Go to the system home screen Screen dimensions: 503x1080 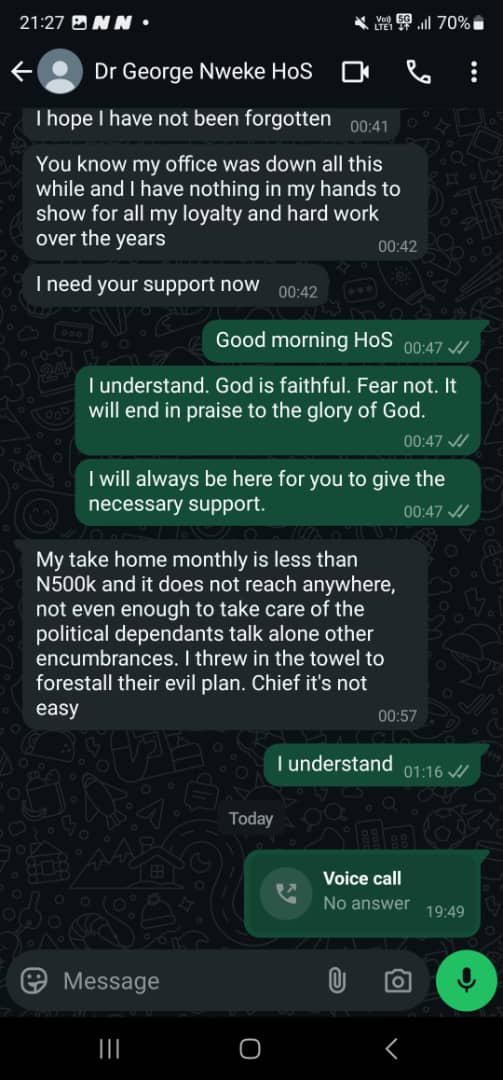250,1048
